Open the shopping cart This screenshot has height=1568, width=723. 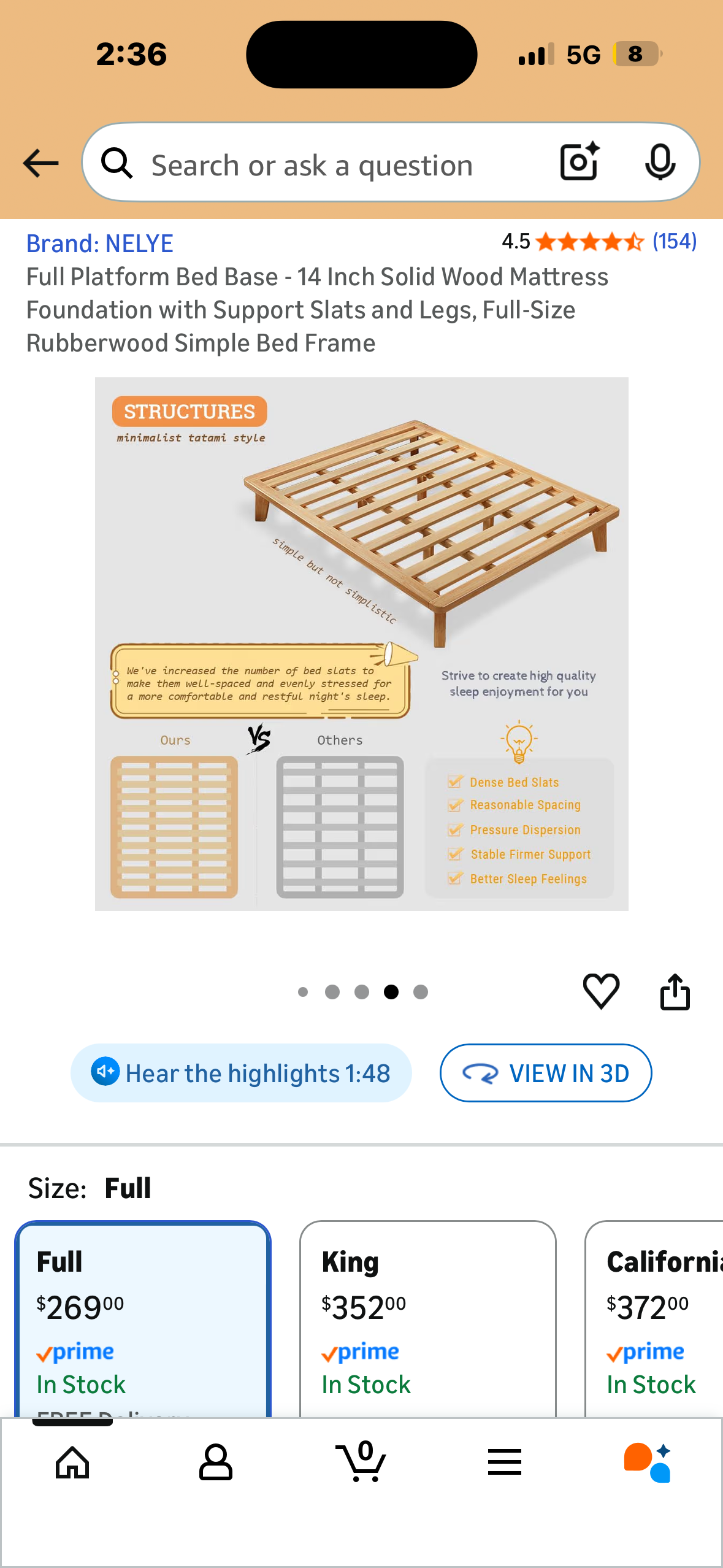coord(362,1462)
